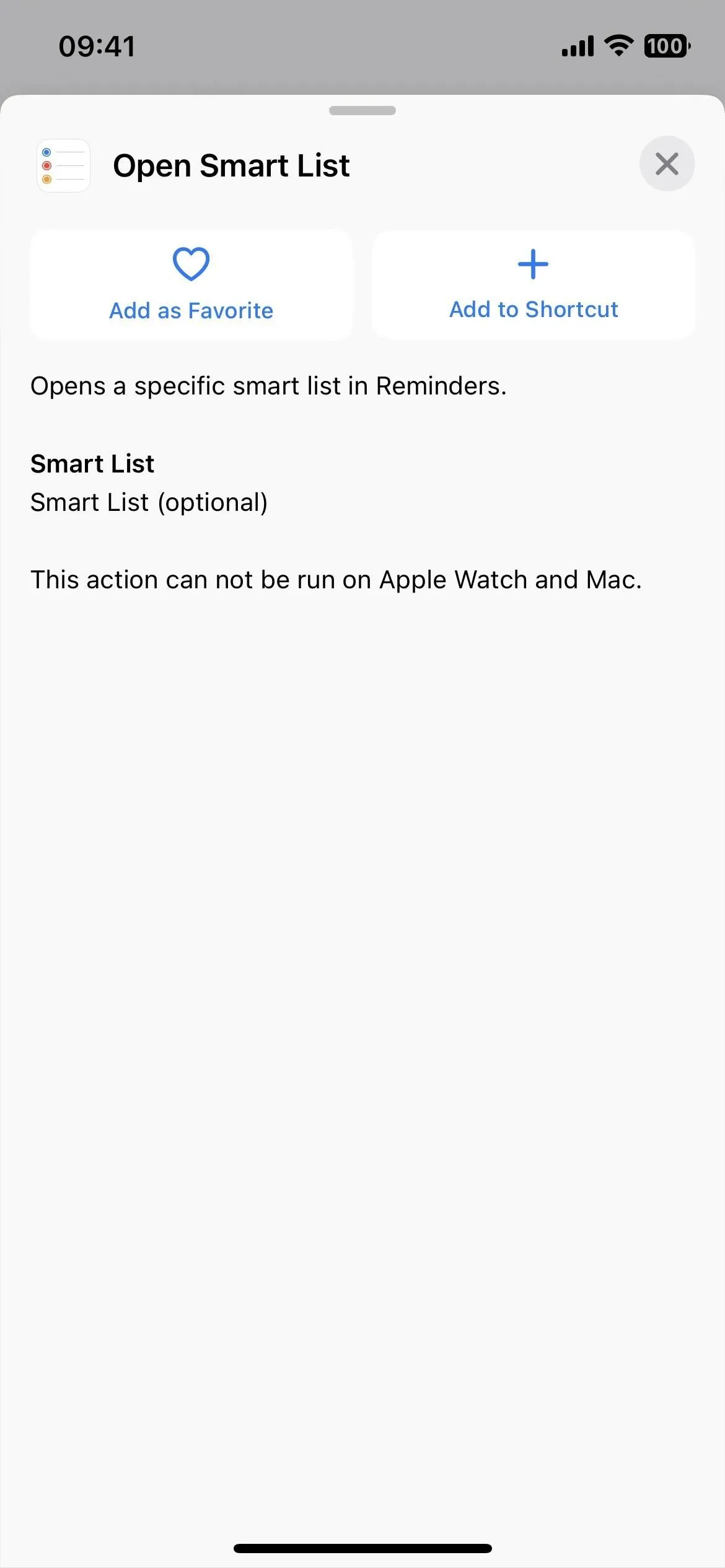This screenshot has height=1568, width=725.
Task: Add this action as Favorite
Action: [x=191, y=285]
